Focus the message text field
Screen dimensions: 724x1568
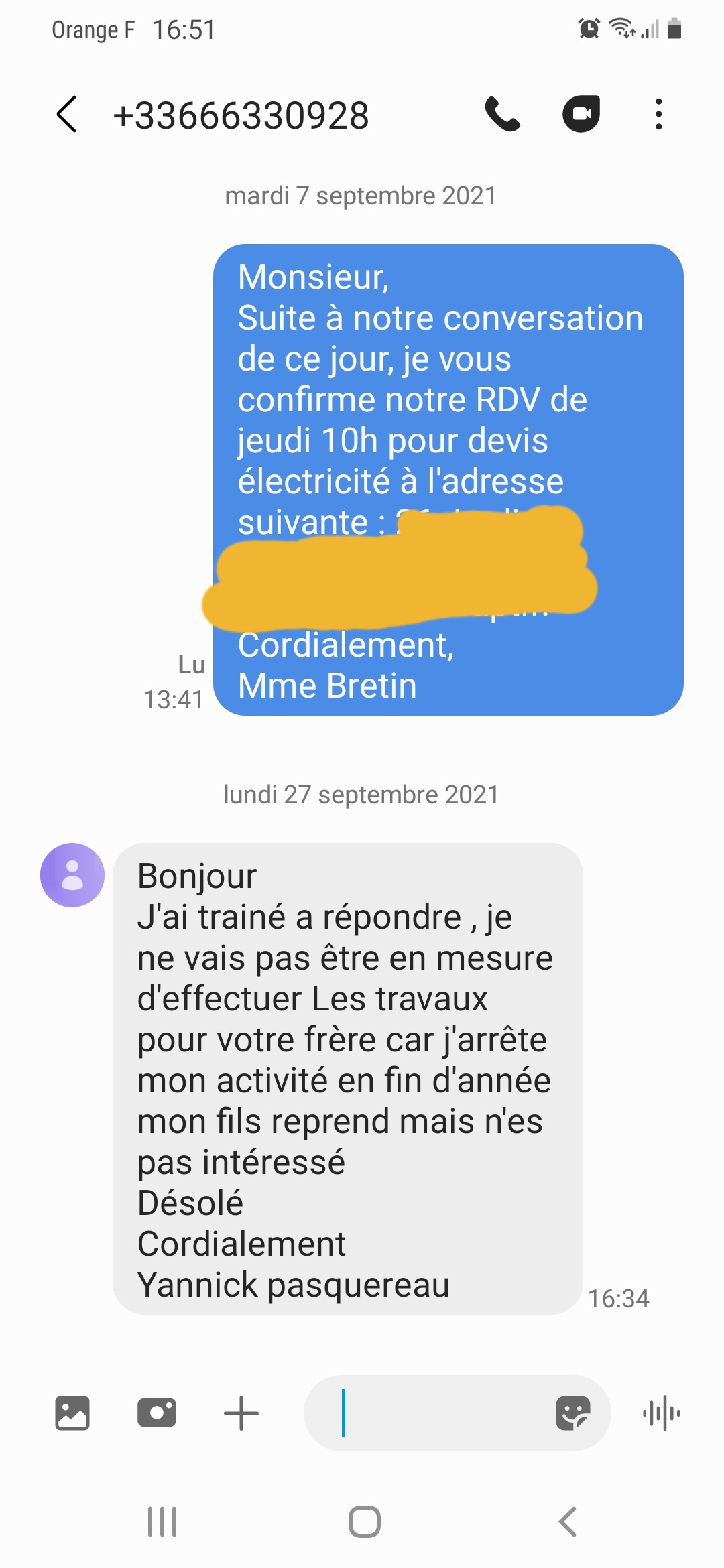pos(442,1413)
